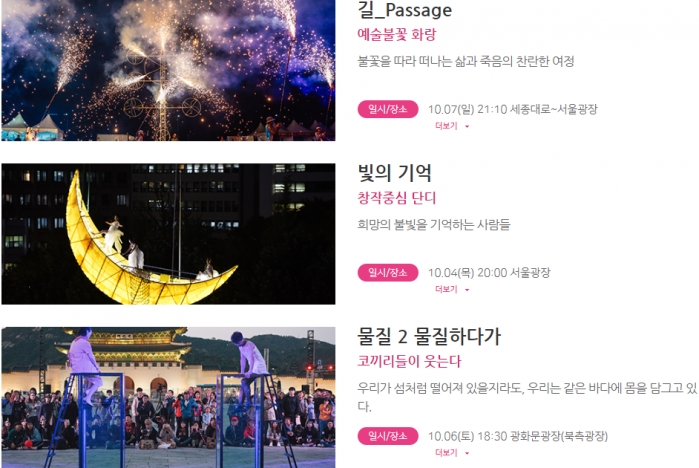Expand 더보기 under 길_Passage schedule

451,126
